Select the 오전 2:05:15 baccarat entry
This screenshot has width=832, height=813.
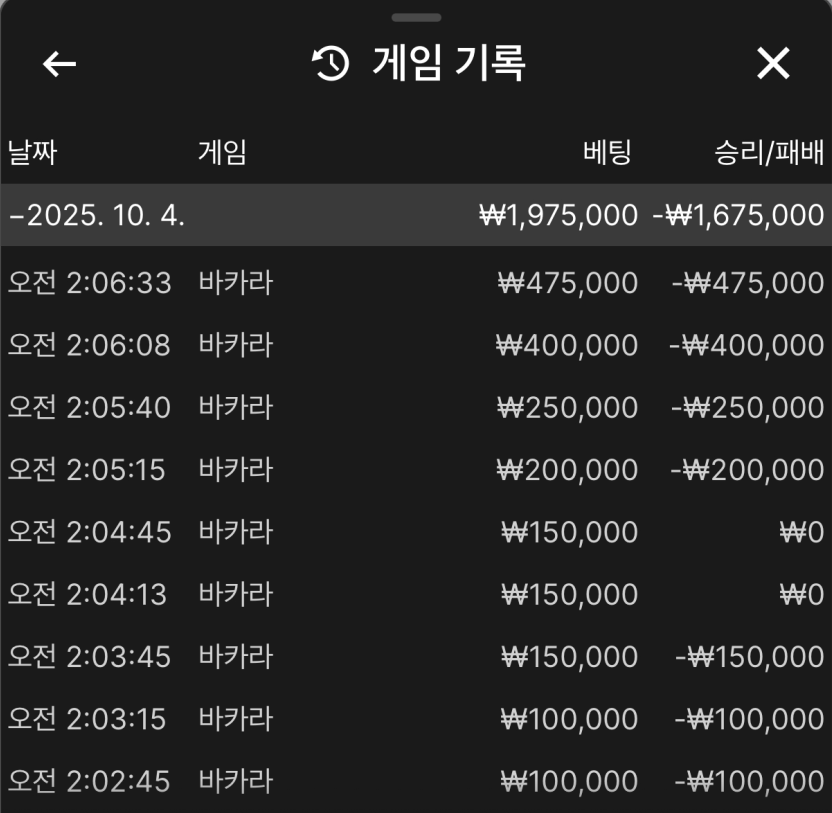point(415,470)
